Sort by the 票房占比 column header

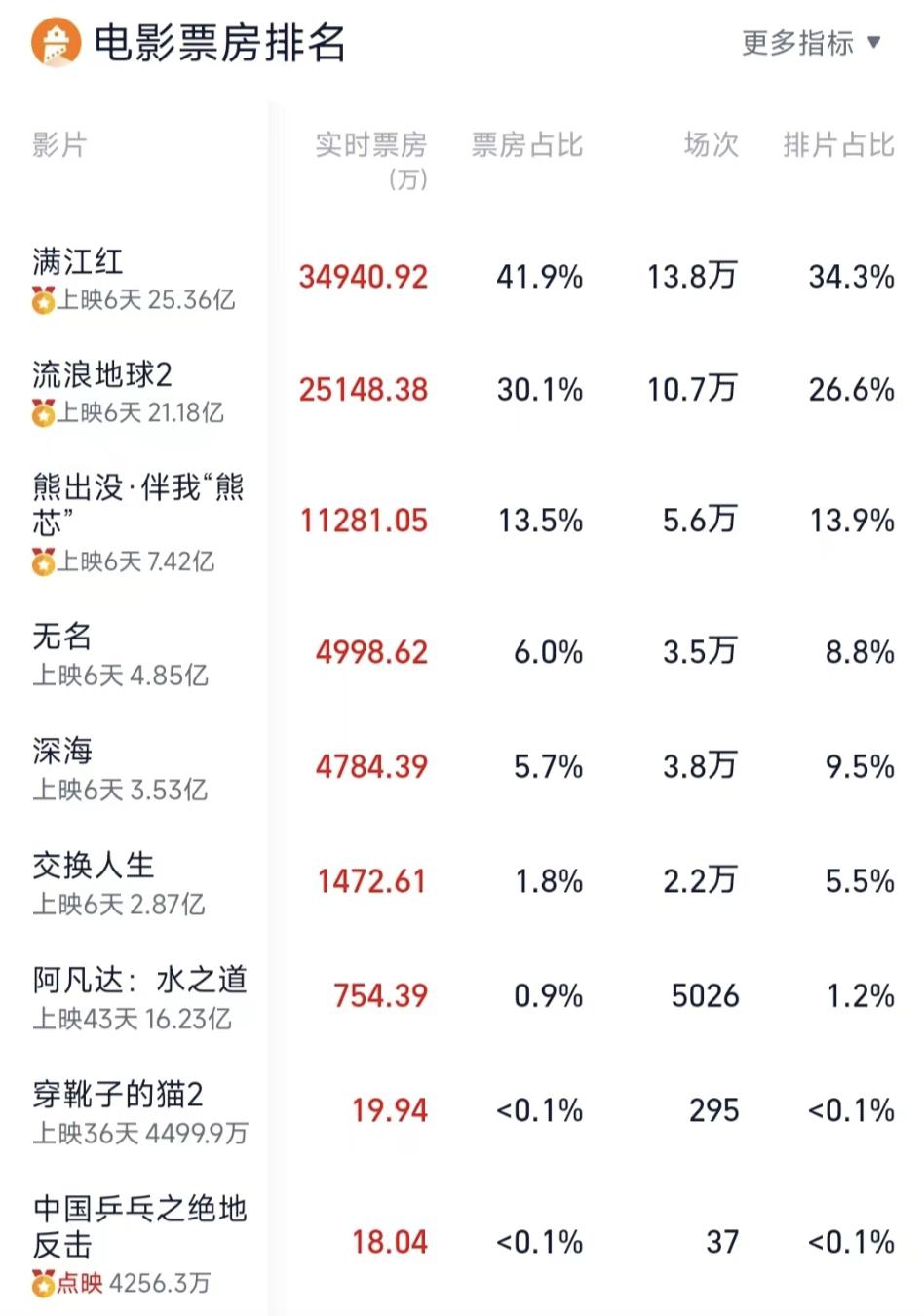pyautogui.click(x=526, y=144)
